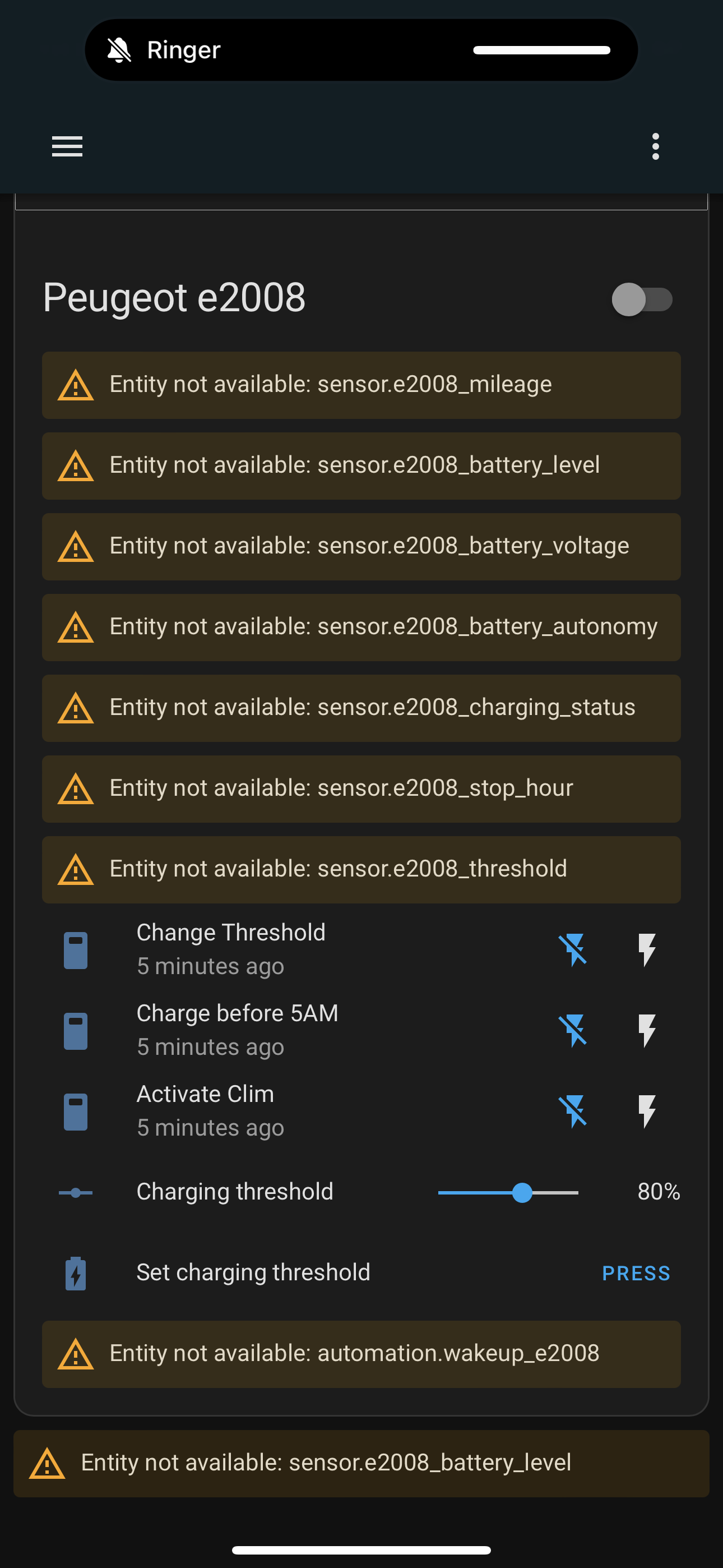
Task: Turn off Activate Clim
Action: (573, 1111)
